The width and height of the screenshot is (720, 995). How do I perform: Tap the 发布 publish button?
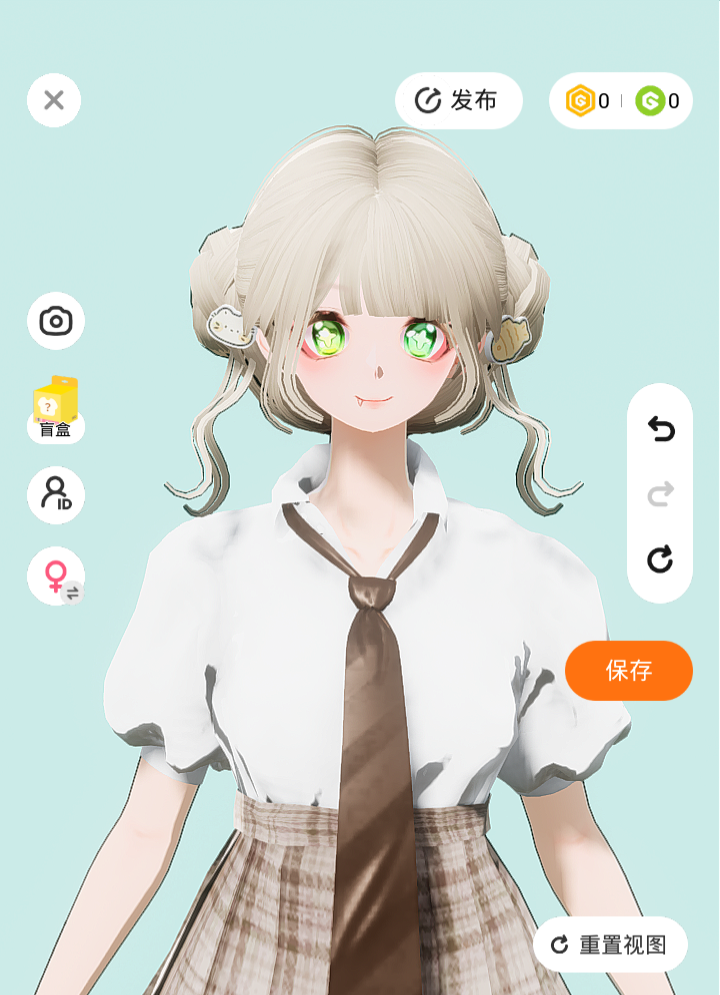[459, 100]
